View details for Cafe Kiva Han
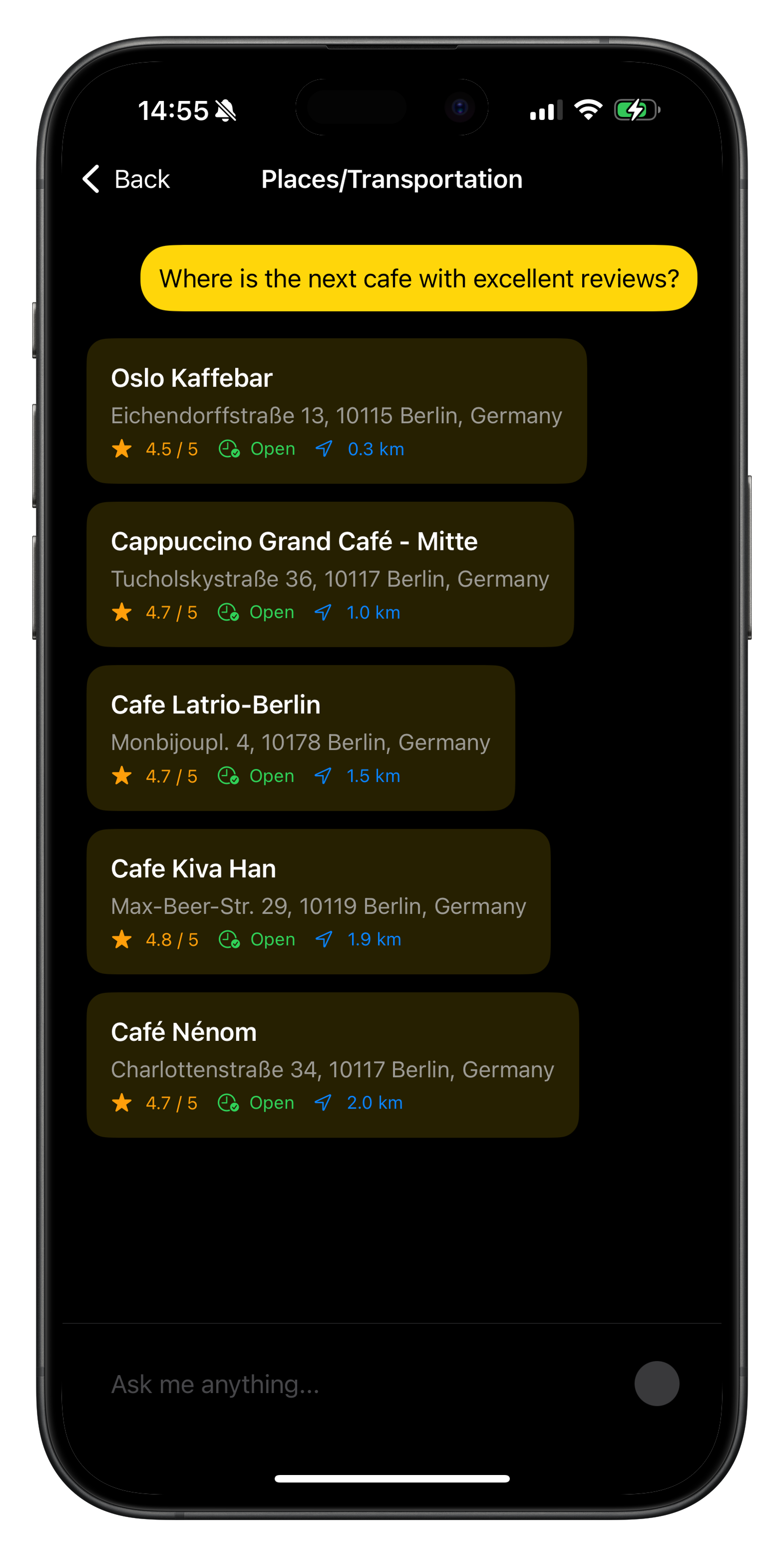 pos(318,901)
